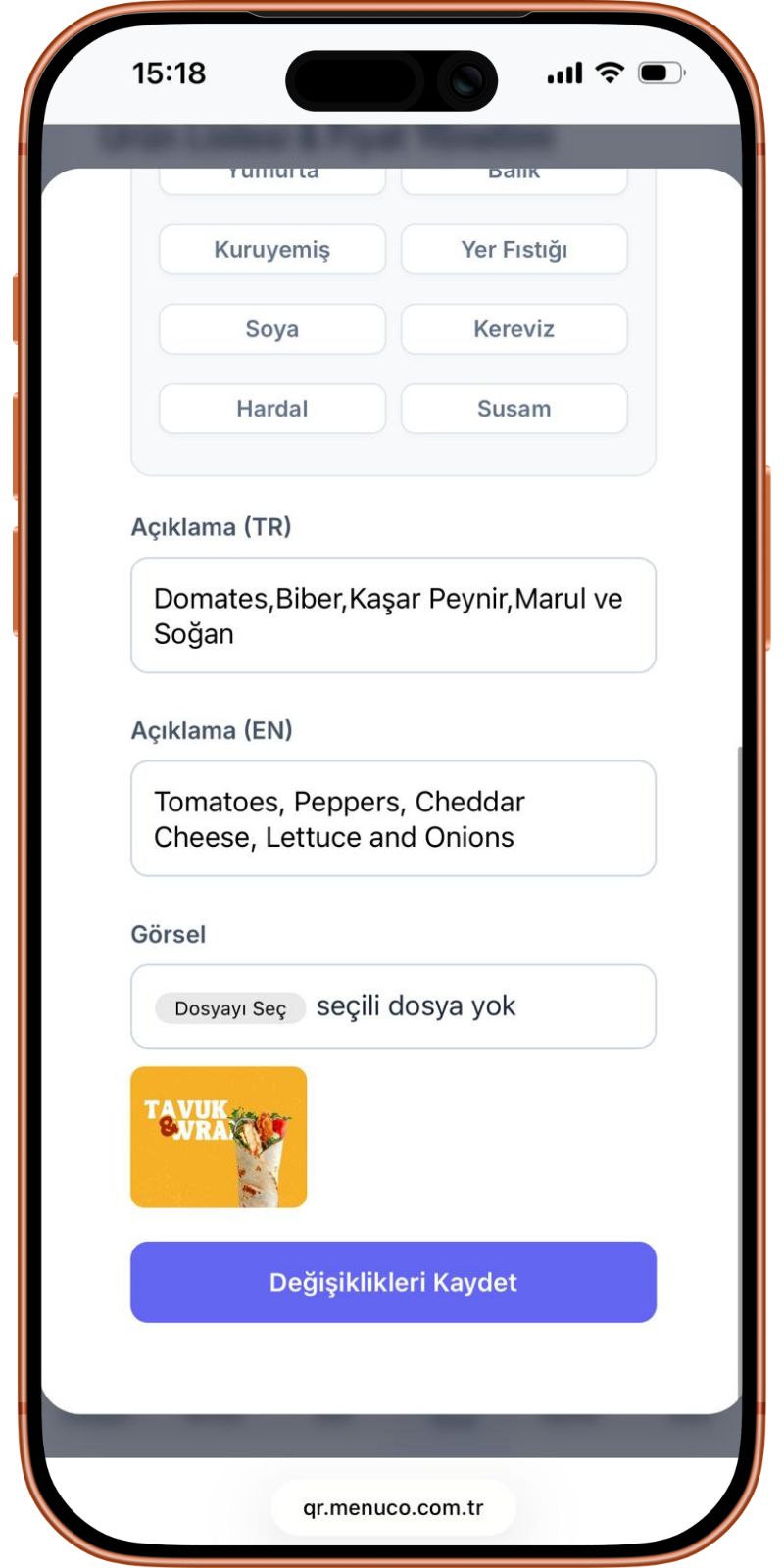Edit the Açıklama (TR) description field
This screenshot has width=784, height=1568.
tap(393, 615)
